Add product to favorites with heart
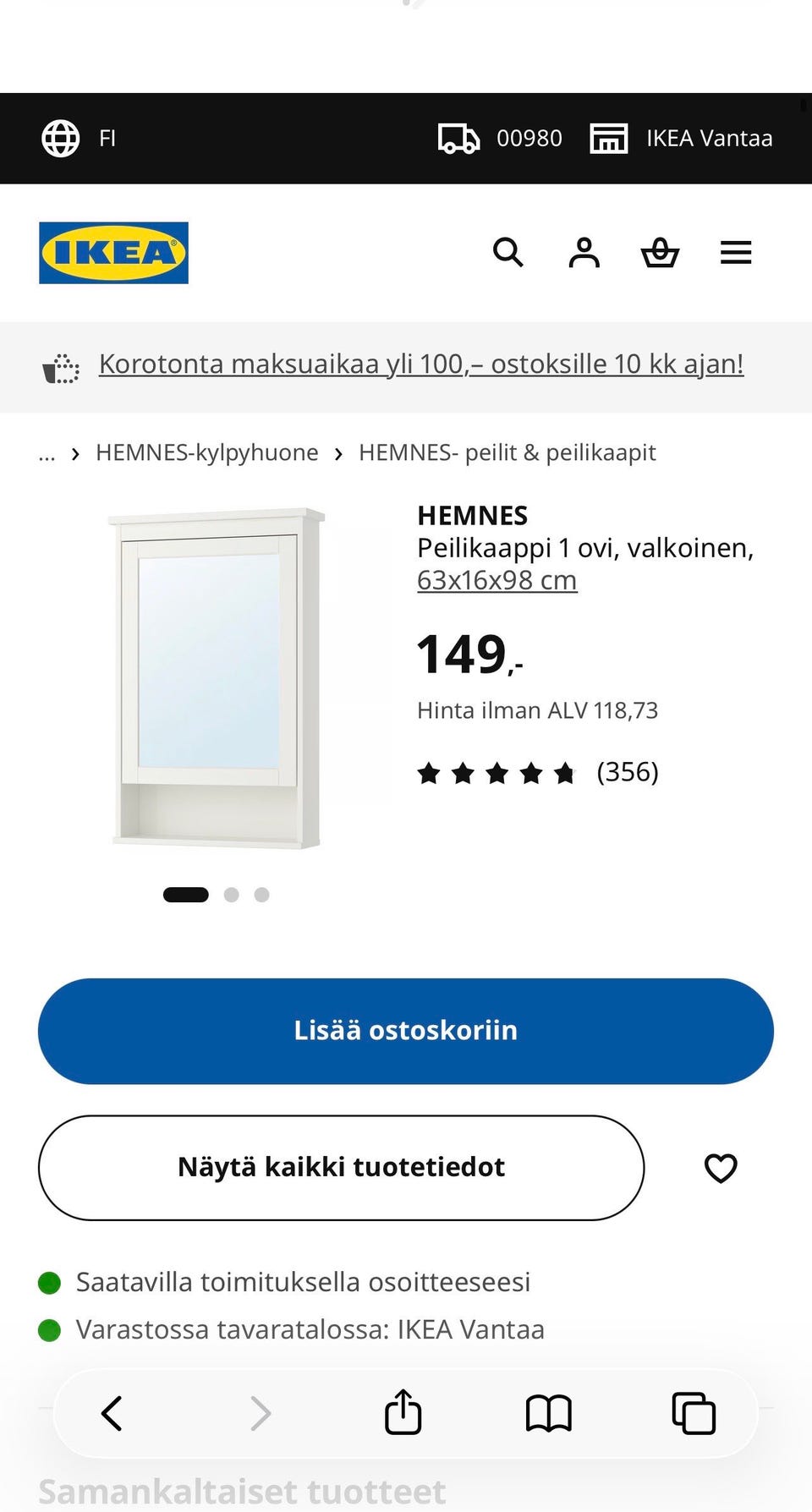This screenshot has height=1512, width=812. 721,1168
